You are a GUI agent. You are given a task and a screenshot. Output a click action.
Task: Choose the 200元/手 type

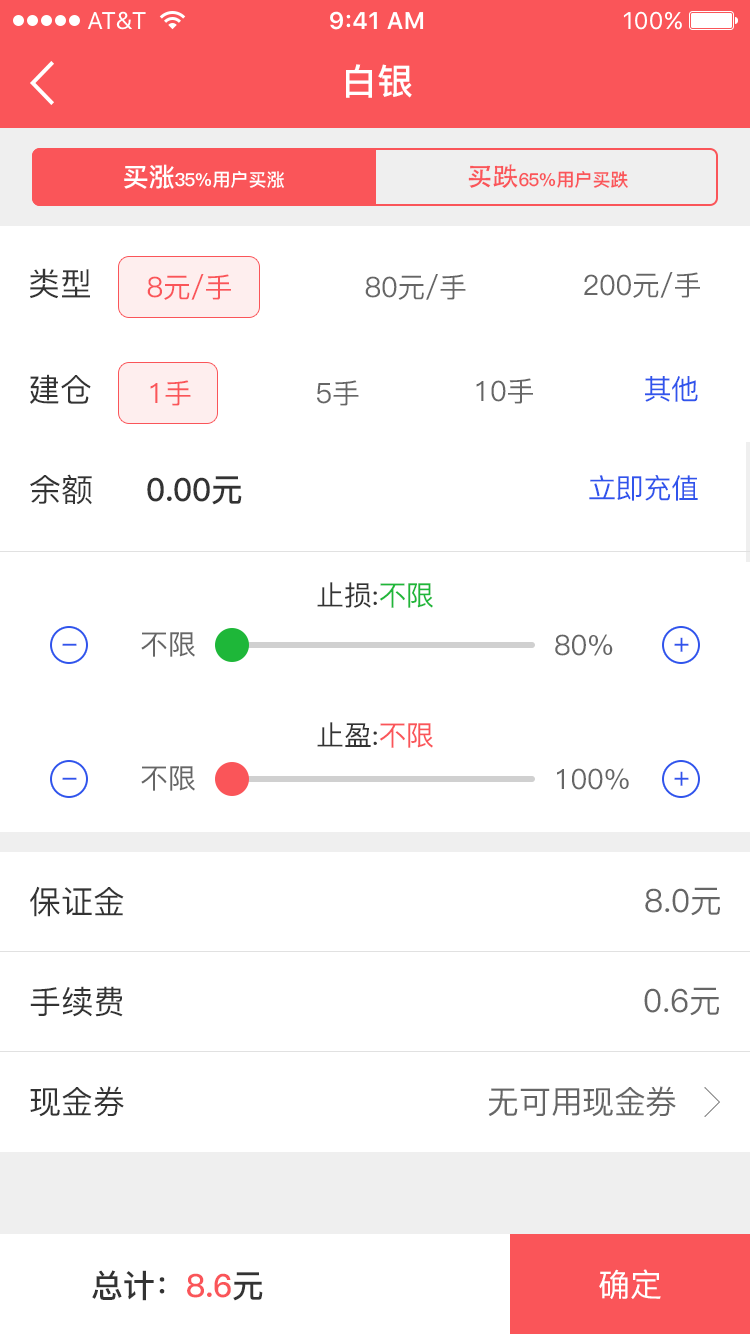click(641, 286)
